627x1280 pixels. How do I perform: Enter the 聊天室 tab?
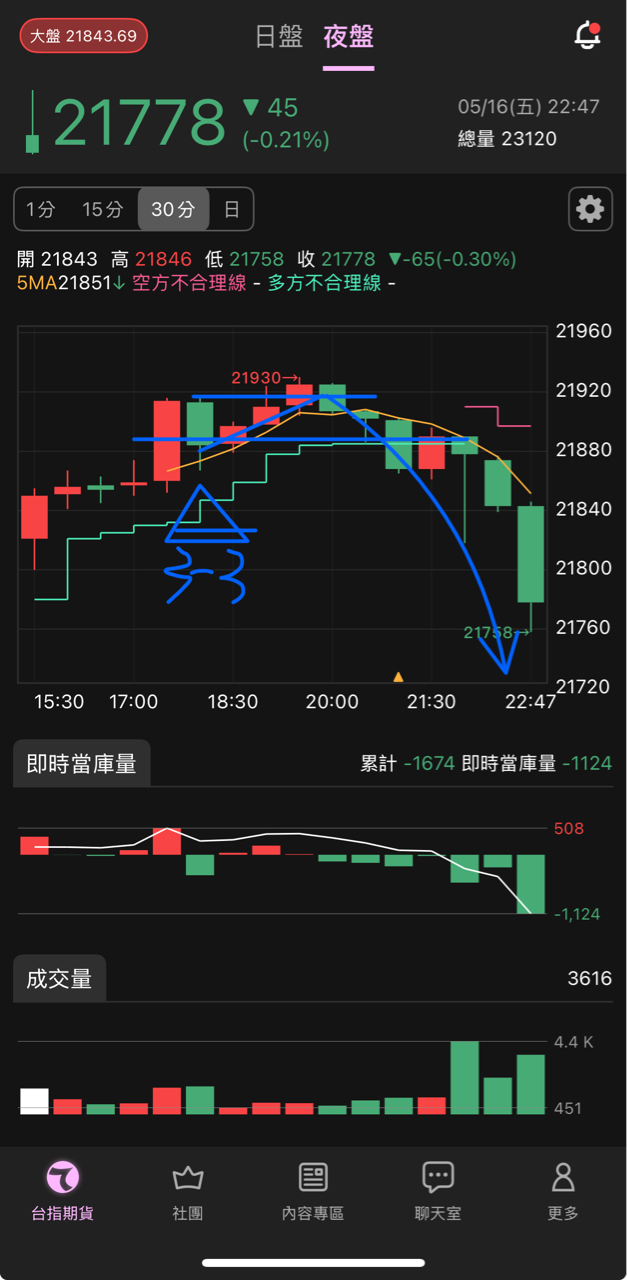[438, 1191]
